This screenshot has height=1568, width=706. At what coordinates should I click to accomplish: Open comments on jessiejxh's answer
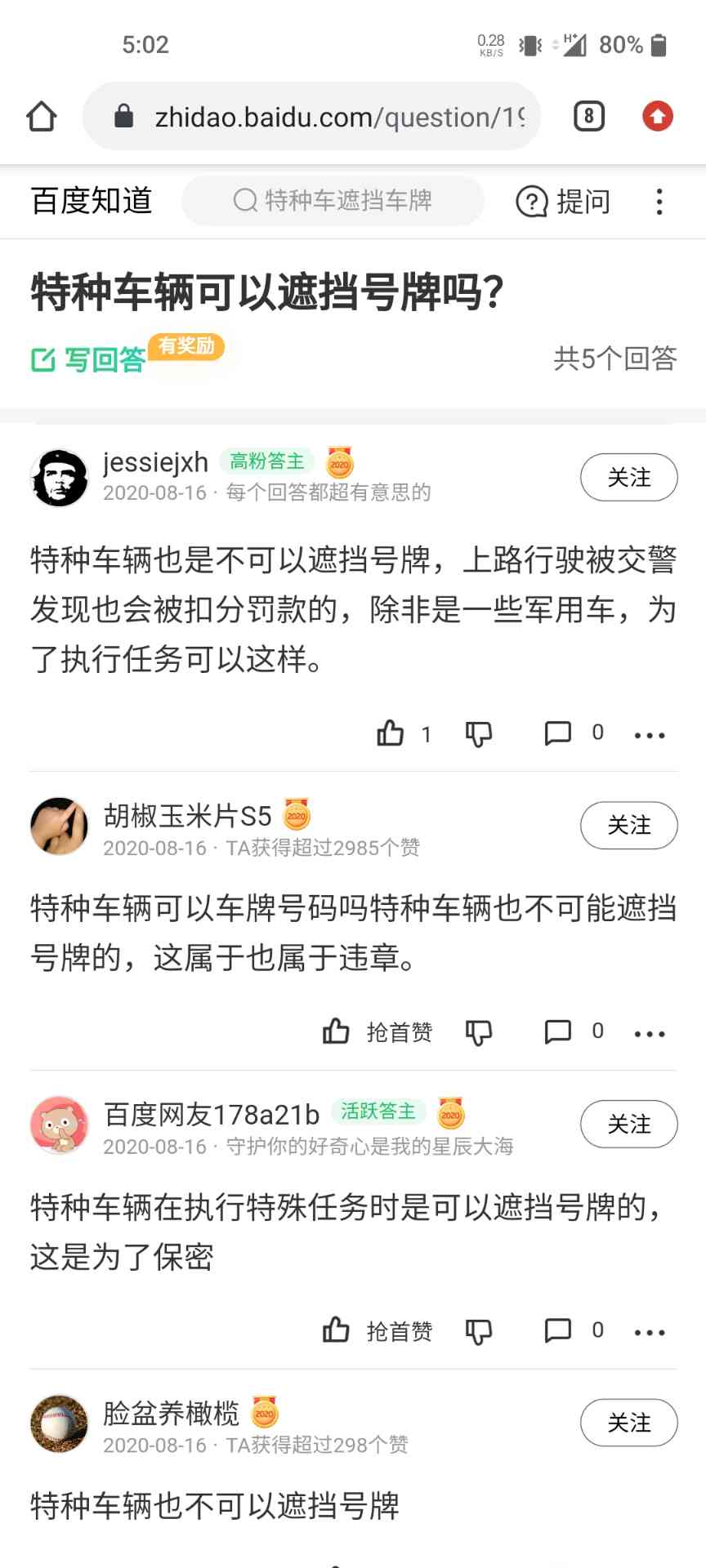pyautogui.click(x=558, y=733)
